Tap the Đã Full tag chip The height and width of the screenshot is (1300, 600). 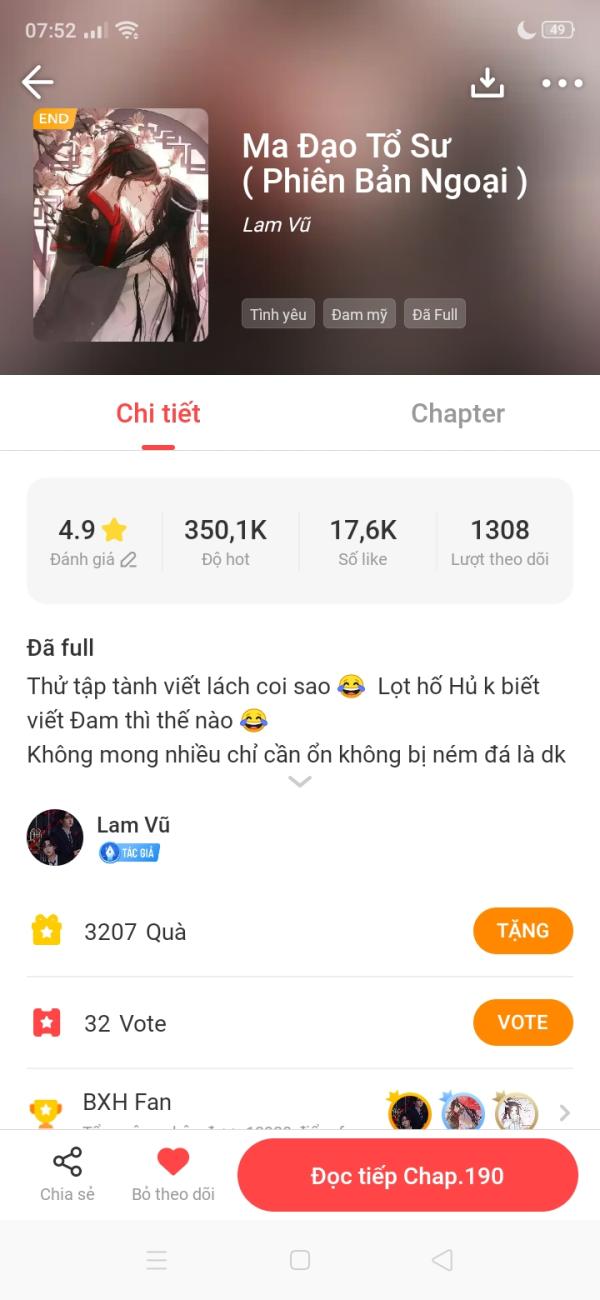435,314
